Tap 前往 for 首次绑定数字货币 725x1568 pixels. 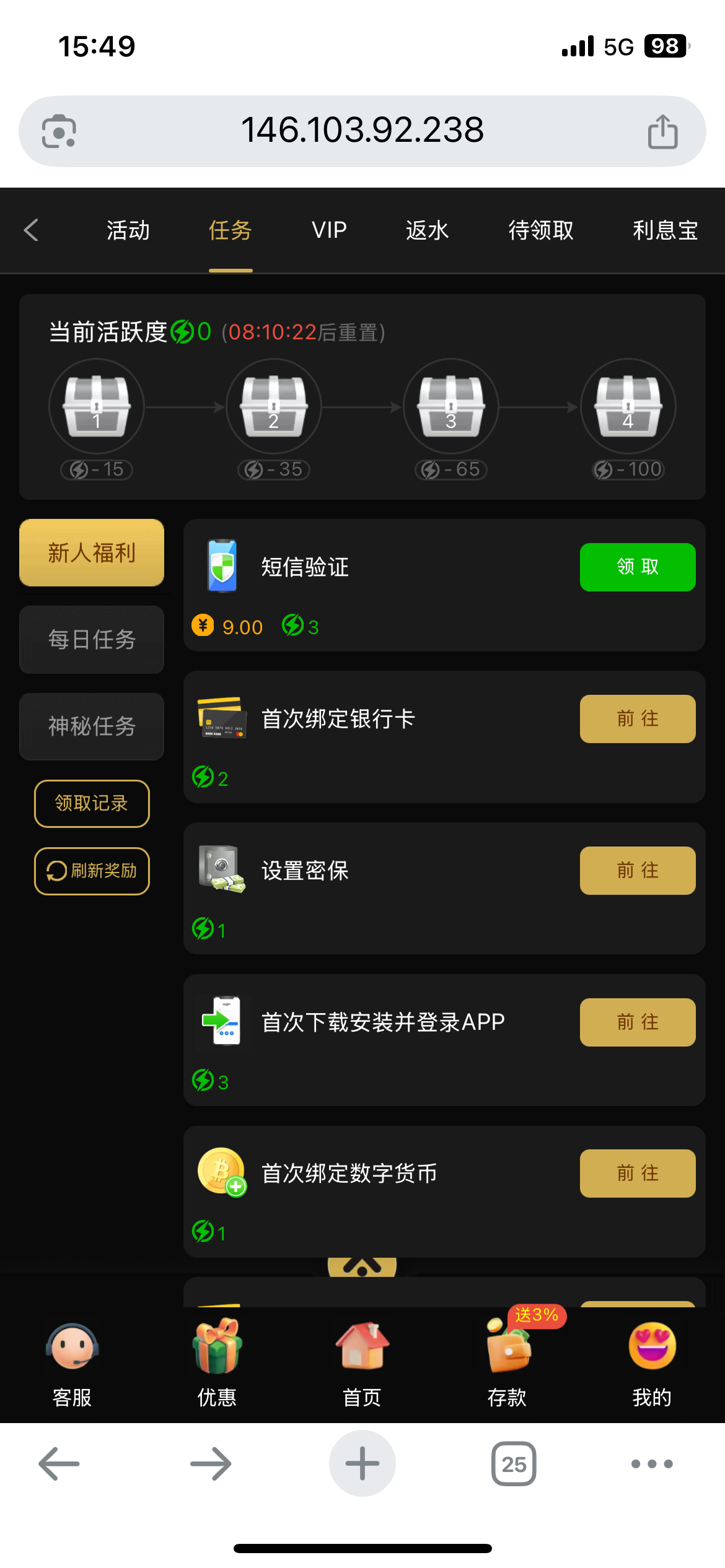pos(637,1173)
